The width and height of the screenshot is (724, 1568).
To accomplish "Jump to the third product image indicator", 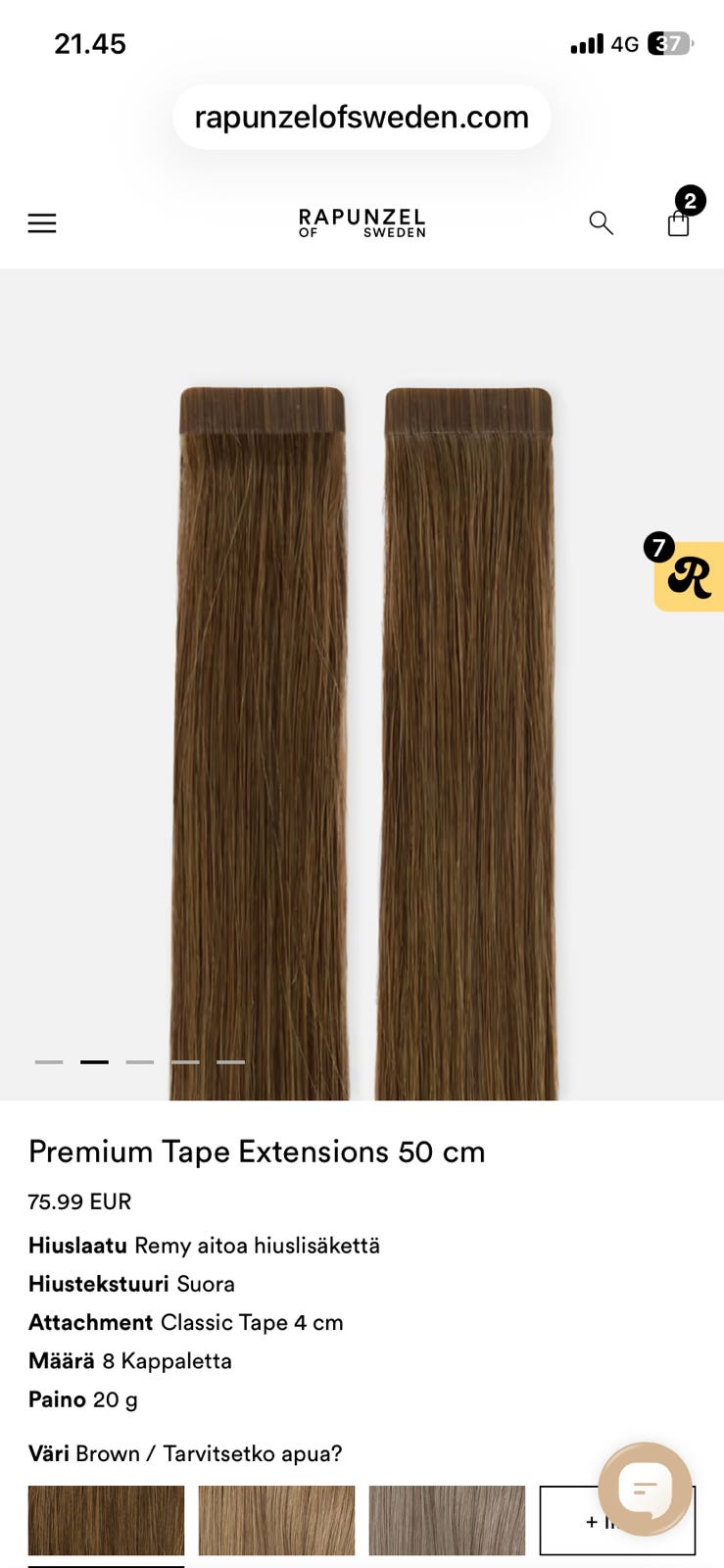I will (140, 1061).
